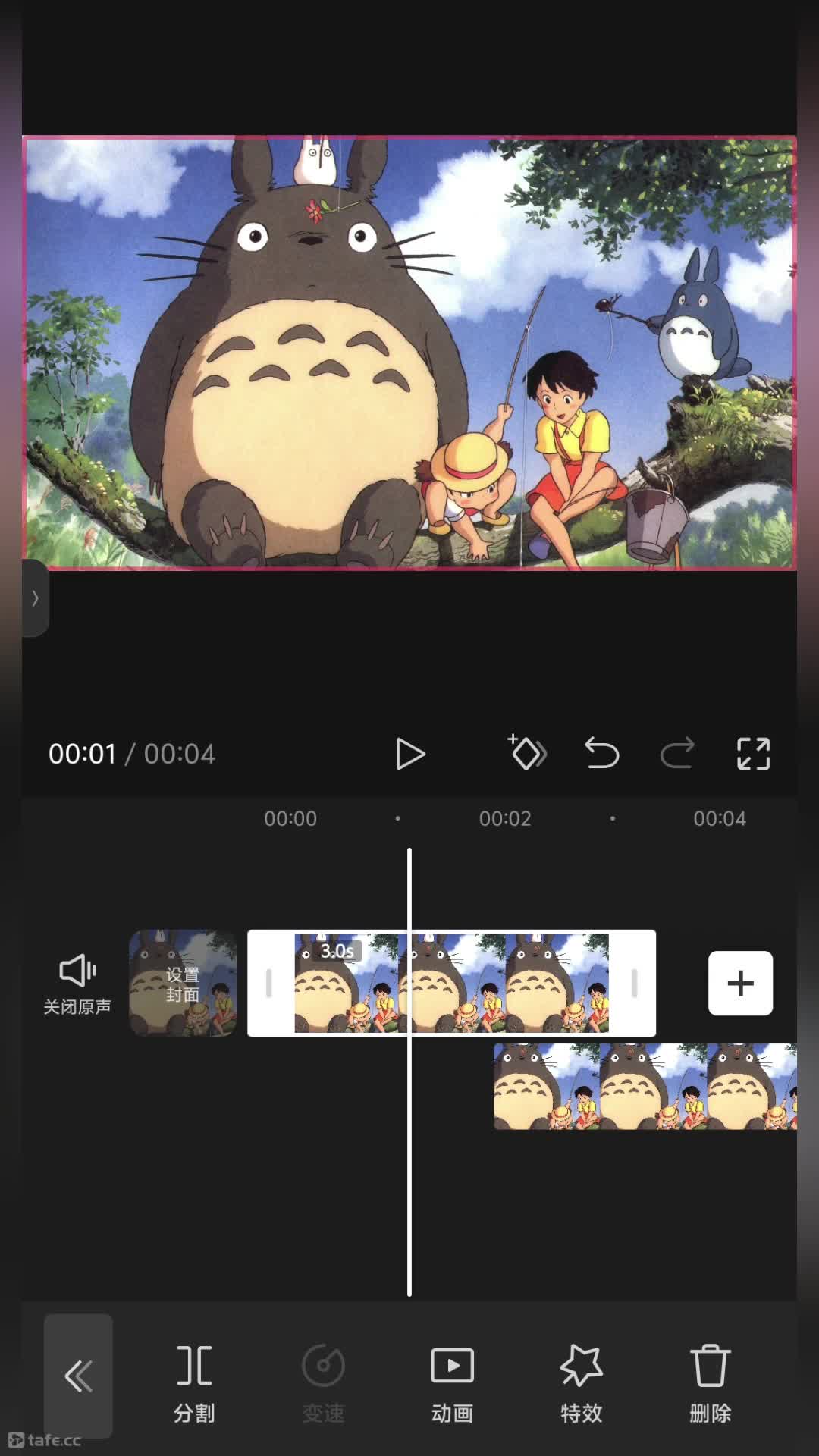819x1456 pixels.
Task: Go back with the double-arrow button
Action: point(78,1376)
